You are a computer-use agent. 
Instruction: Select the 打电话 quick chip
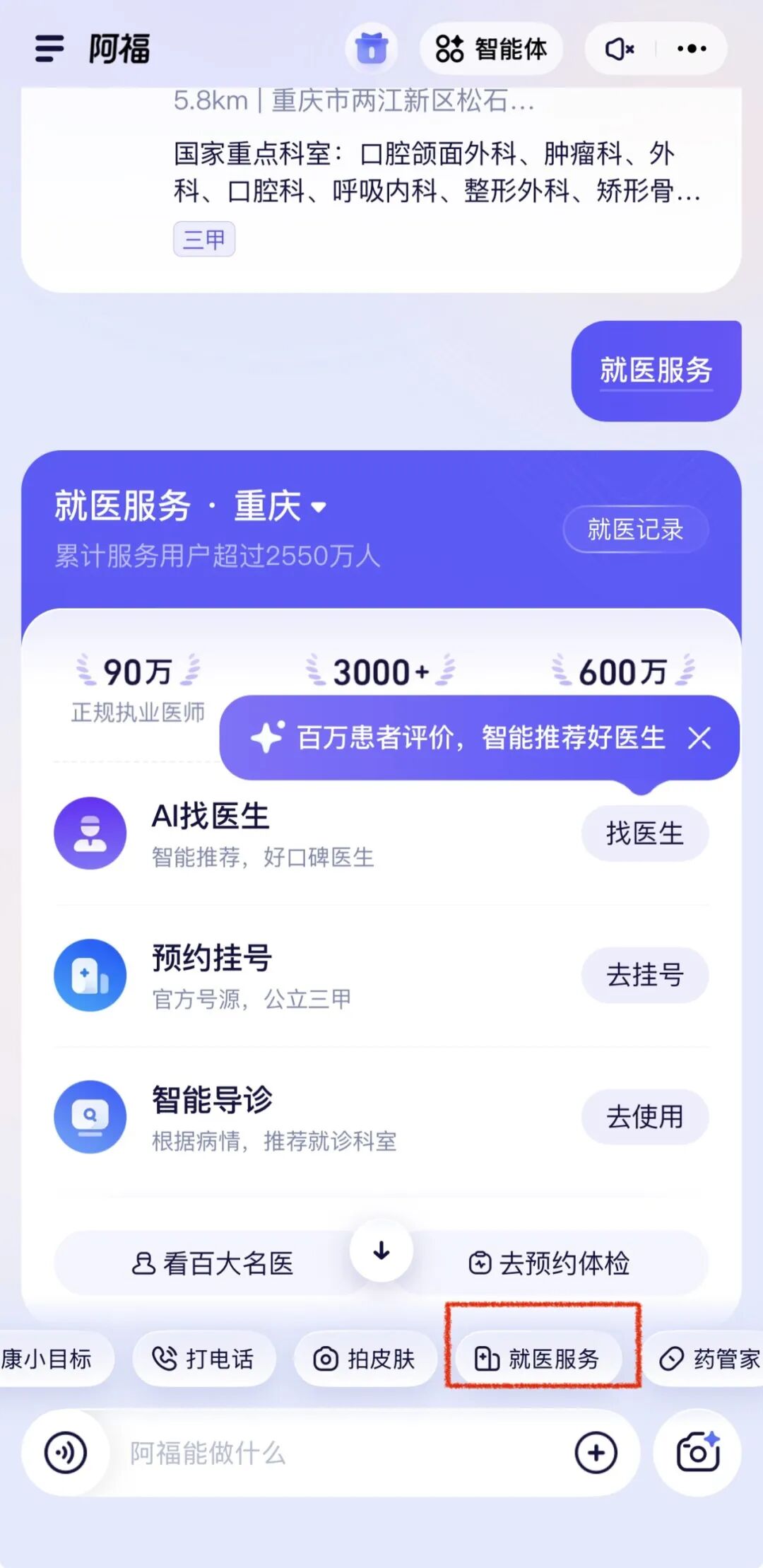click(203, 1358)
